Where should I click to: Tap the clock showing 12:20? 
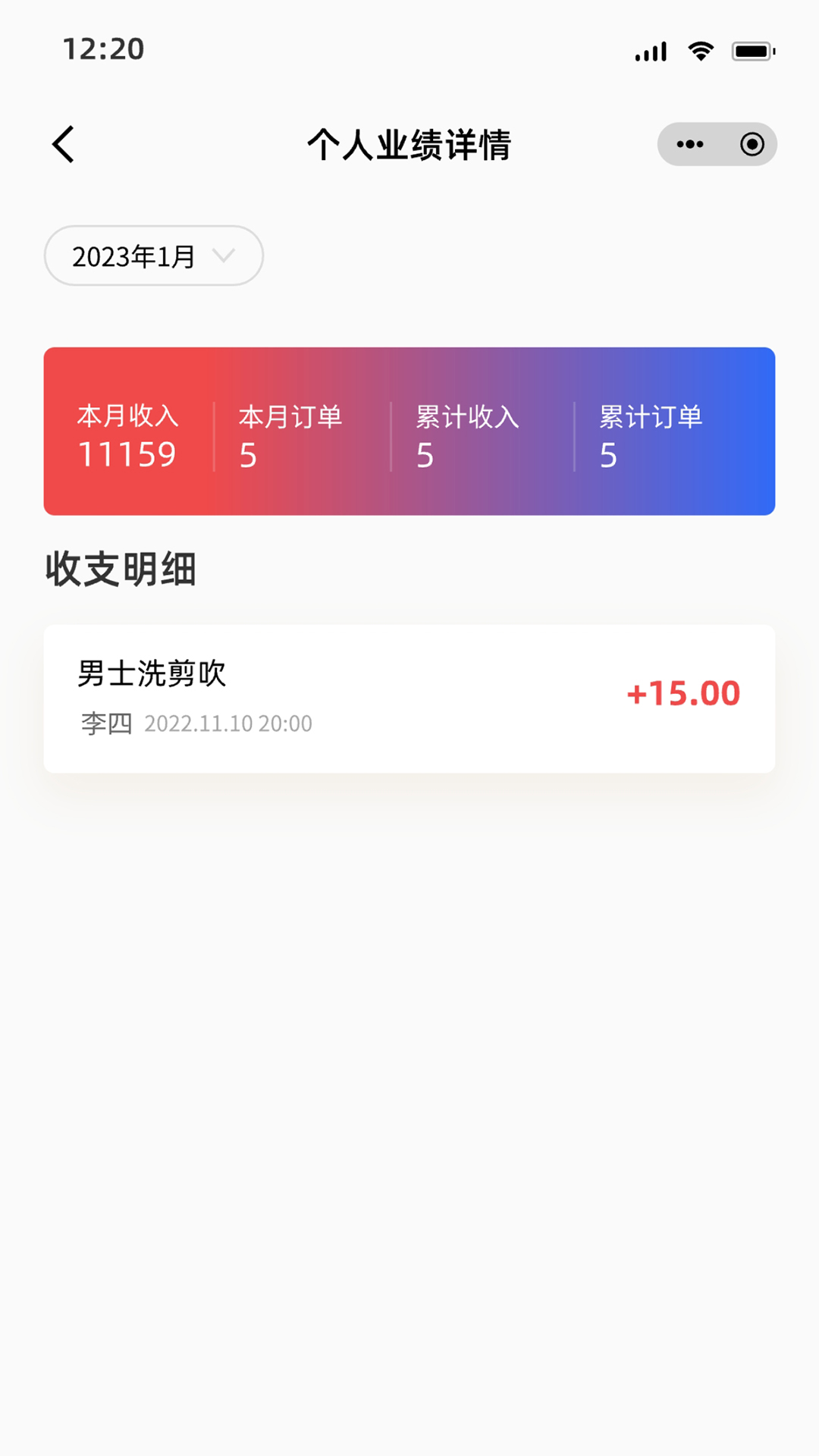coord(104,49)
